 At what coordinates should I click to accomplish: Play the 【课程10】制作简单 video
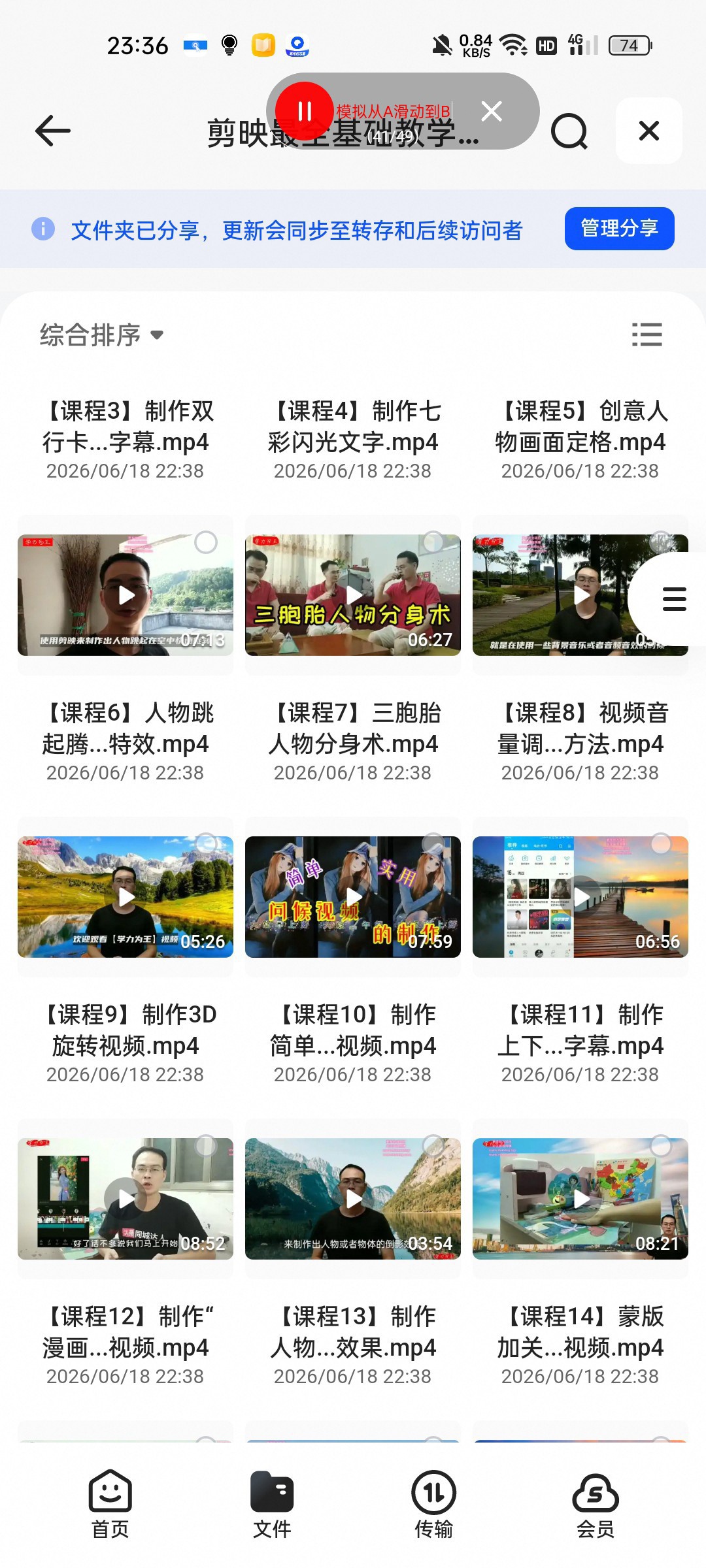point(353,897)
